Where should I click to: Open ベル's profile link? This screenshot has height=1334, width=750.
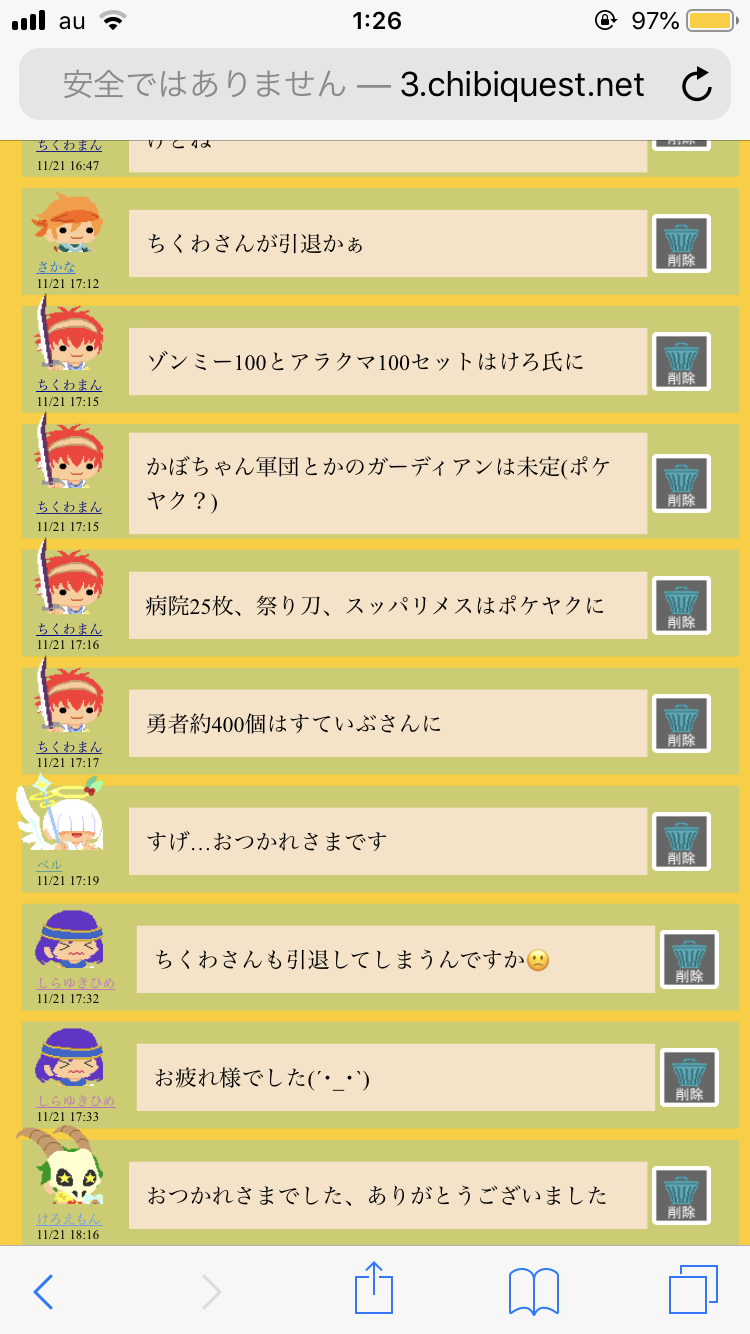[x=49, y=865]
